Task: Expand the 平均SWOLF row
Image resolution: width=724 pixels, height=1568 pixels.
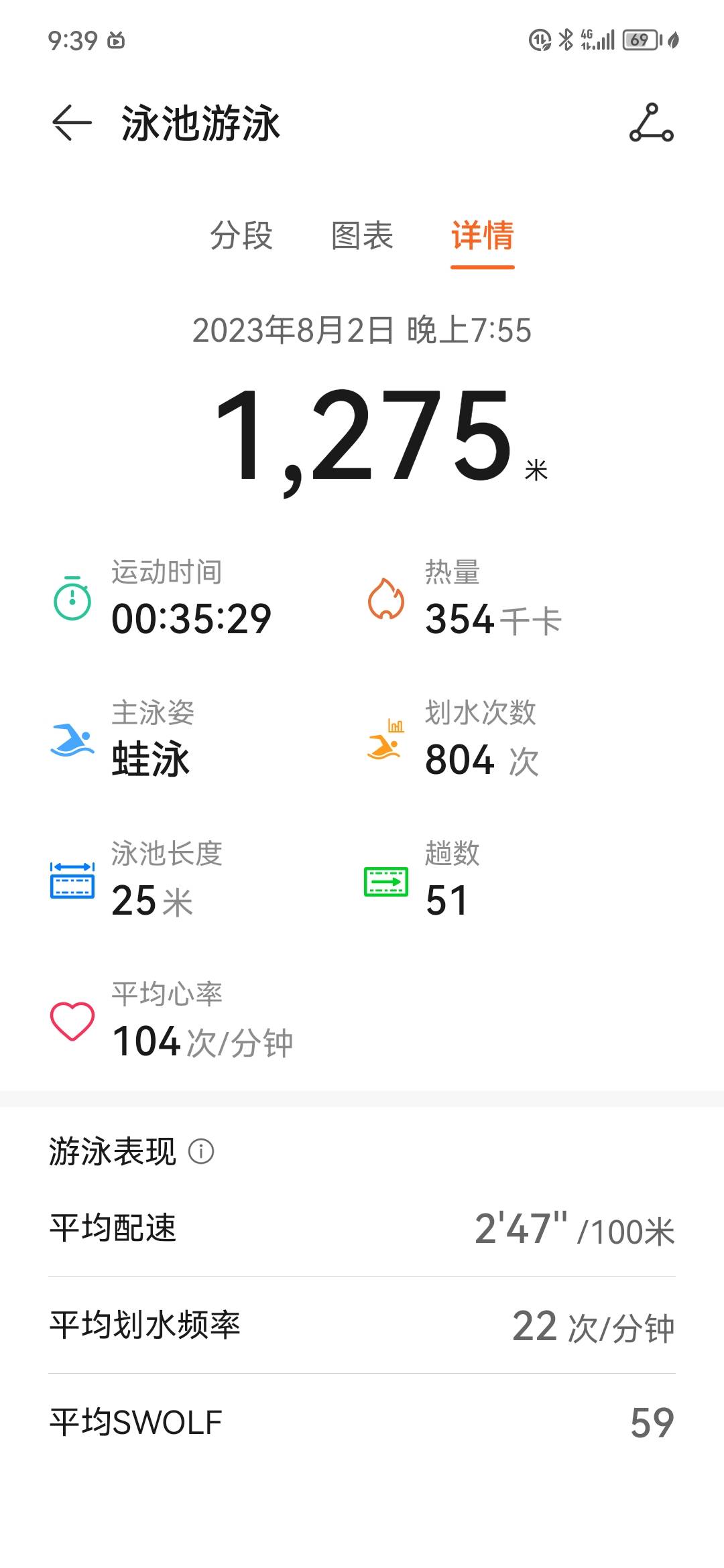Action: [362, 1420]
